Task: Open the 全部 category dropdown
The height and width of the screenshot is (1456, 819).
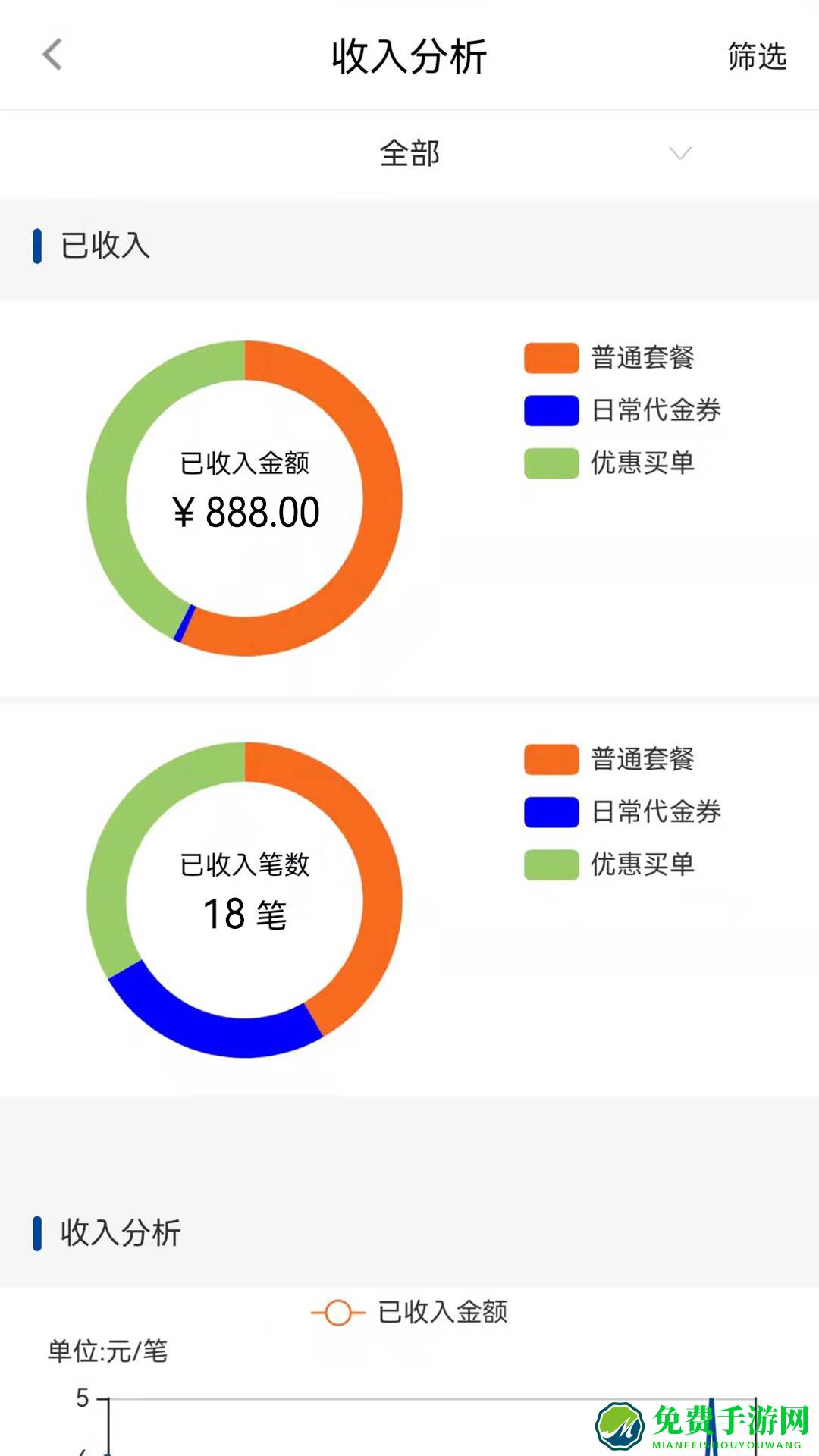Action: (x=409, y=152)
